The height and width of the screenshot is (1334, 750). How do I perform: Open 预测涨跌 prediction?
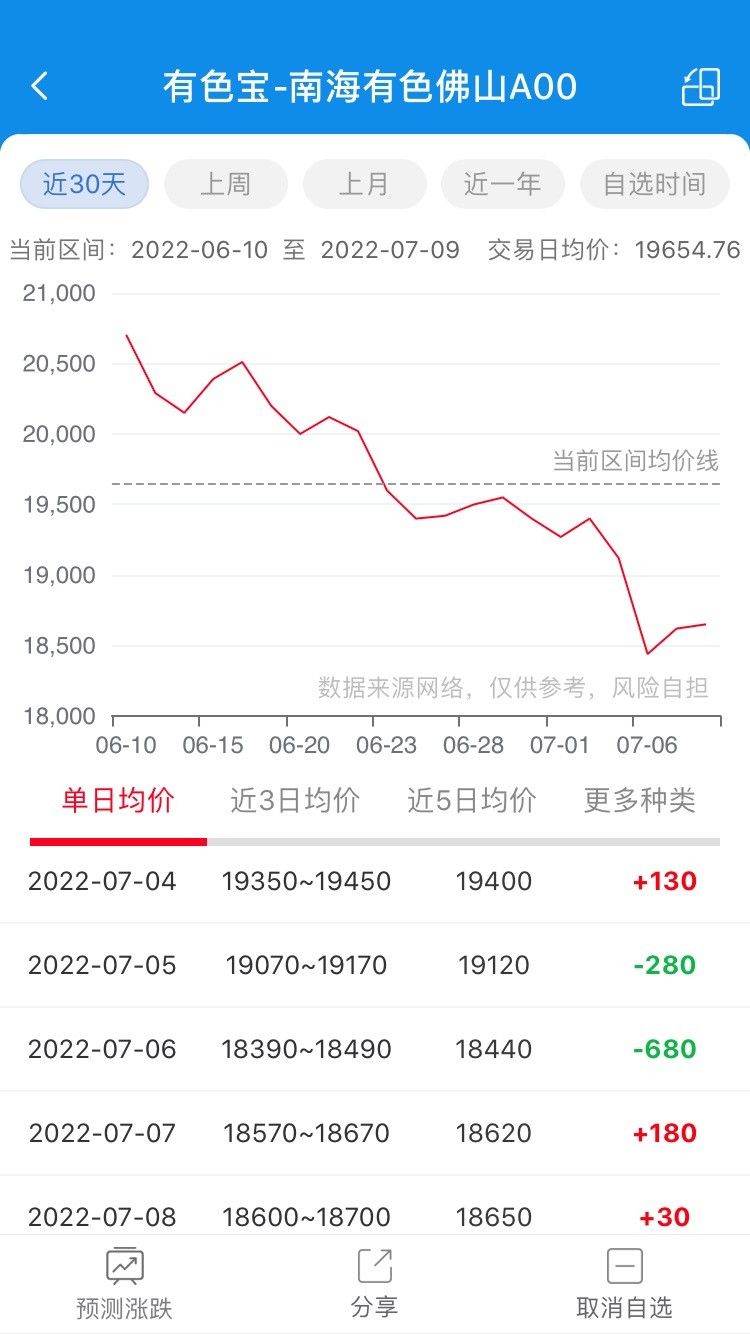coord(125,1284)
